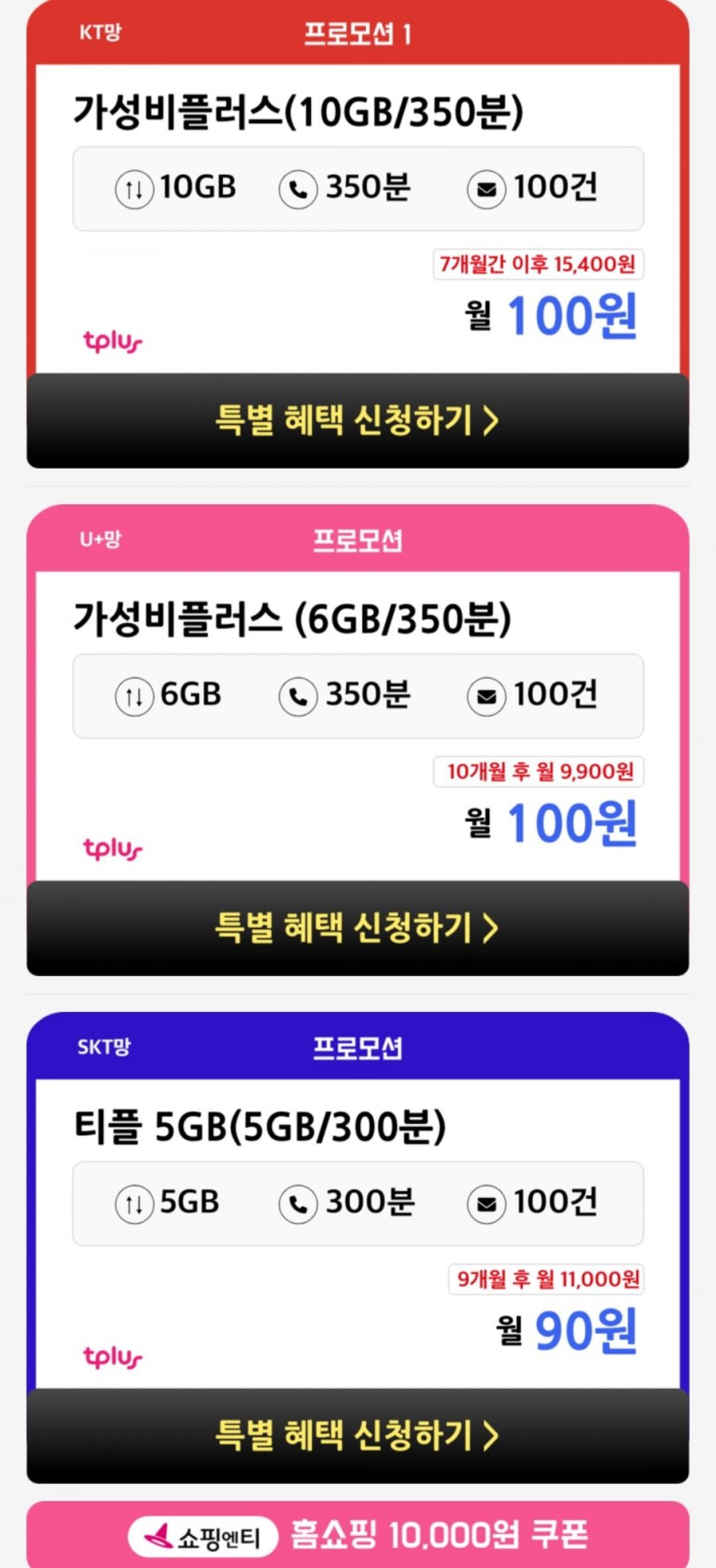Apply for the SKT 티플 5GB special offer
The image size is (716, 1568).
pos(357,1435)
